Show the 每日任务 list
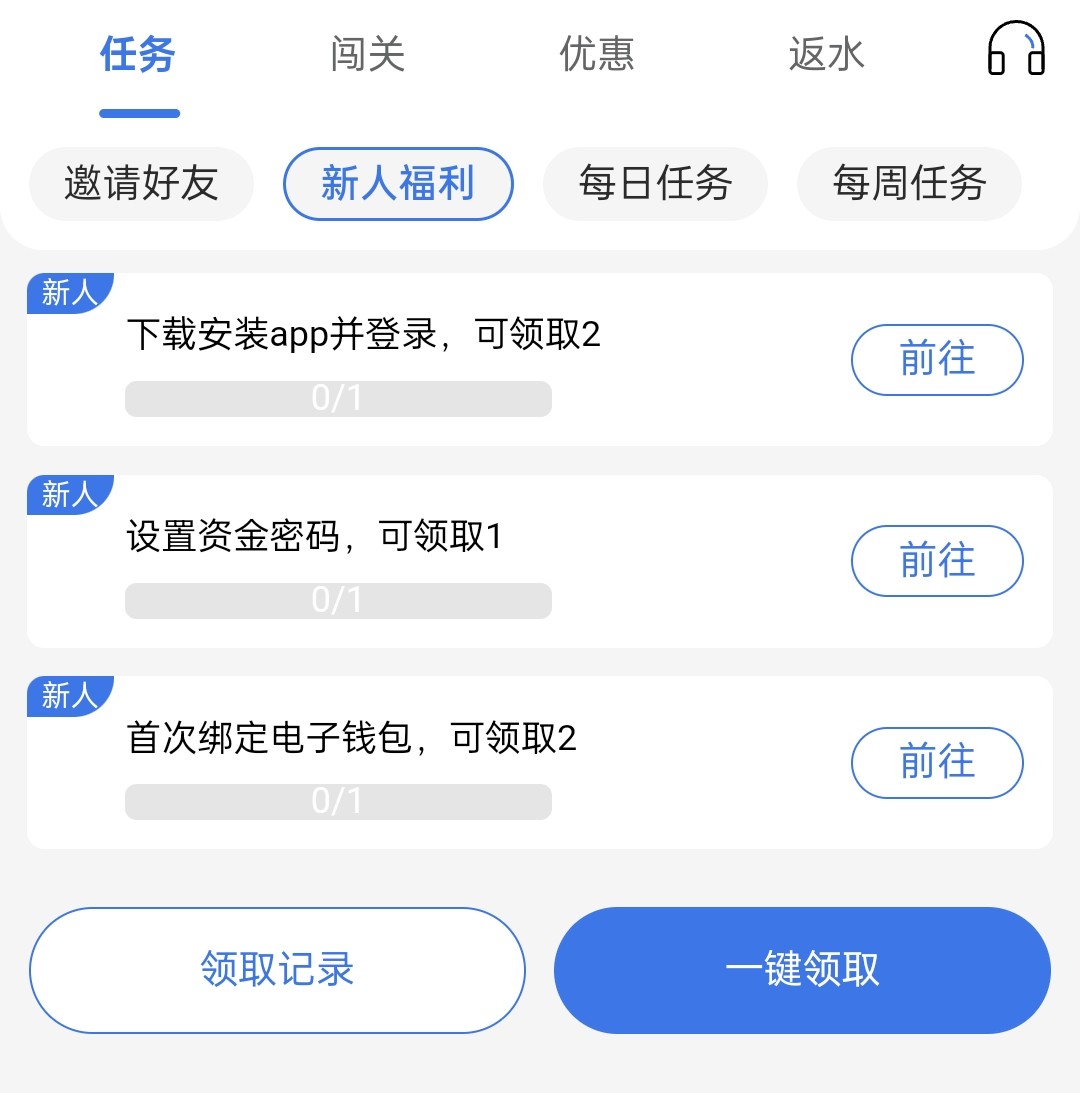 coord(655,184)
